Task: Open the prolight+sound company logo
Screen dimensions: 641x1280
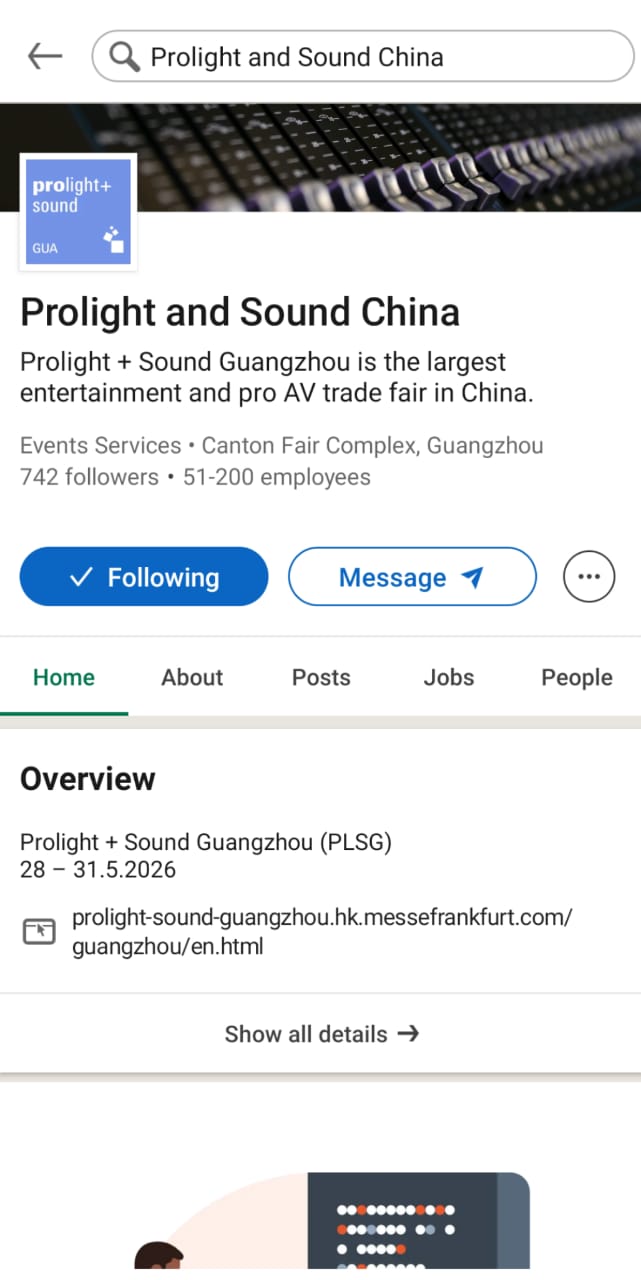Action: (x=79, y=212)
